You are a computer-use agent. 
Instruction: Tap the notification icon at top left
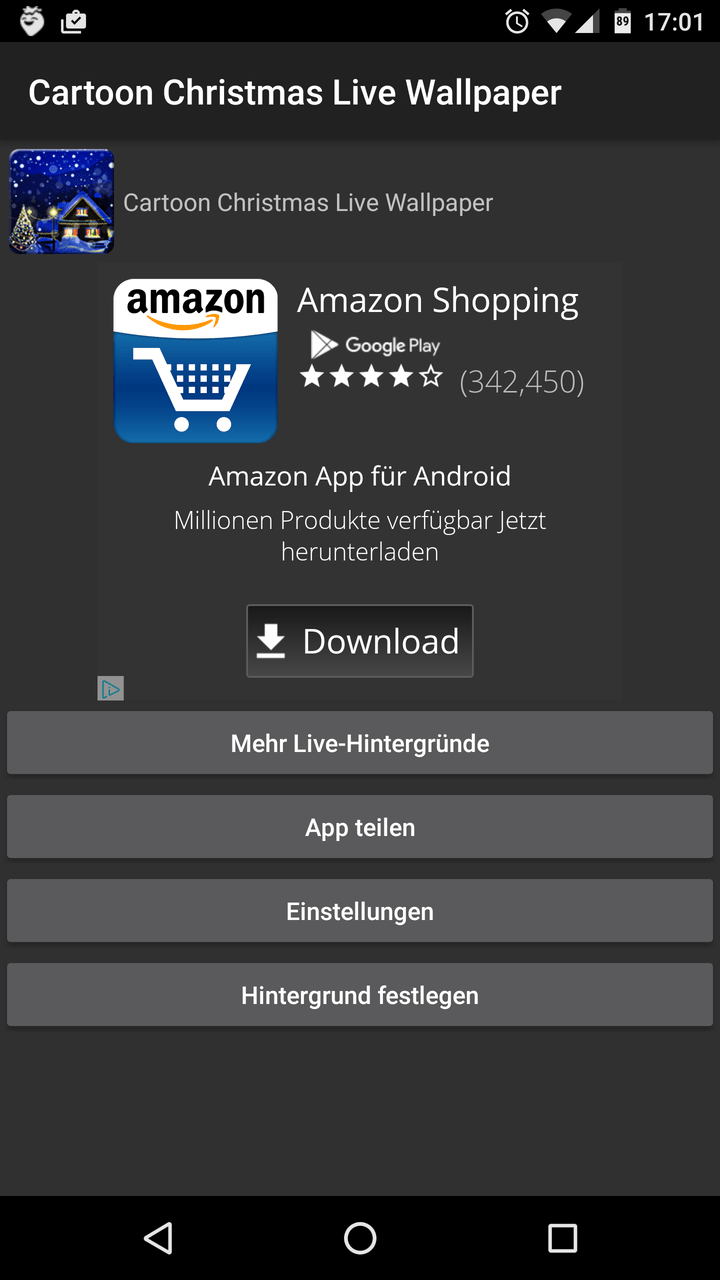30,20
